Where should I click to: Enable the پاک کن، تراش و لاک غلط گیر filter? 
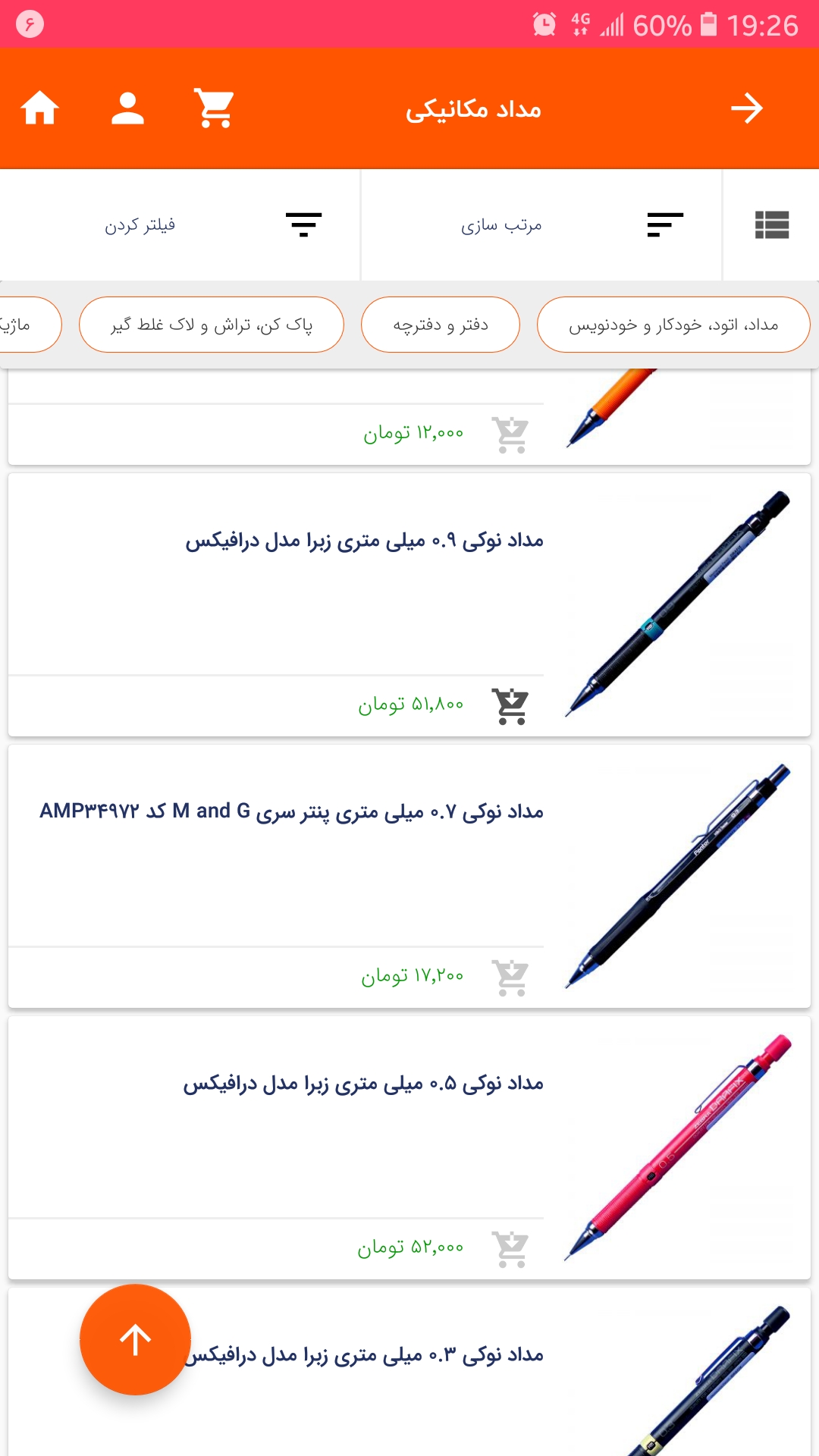(211, 324)
